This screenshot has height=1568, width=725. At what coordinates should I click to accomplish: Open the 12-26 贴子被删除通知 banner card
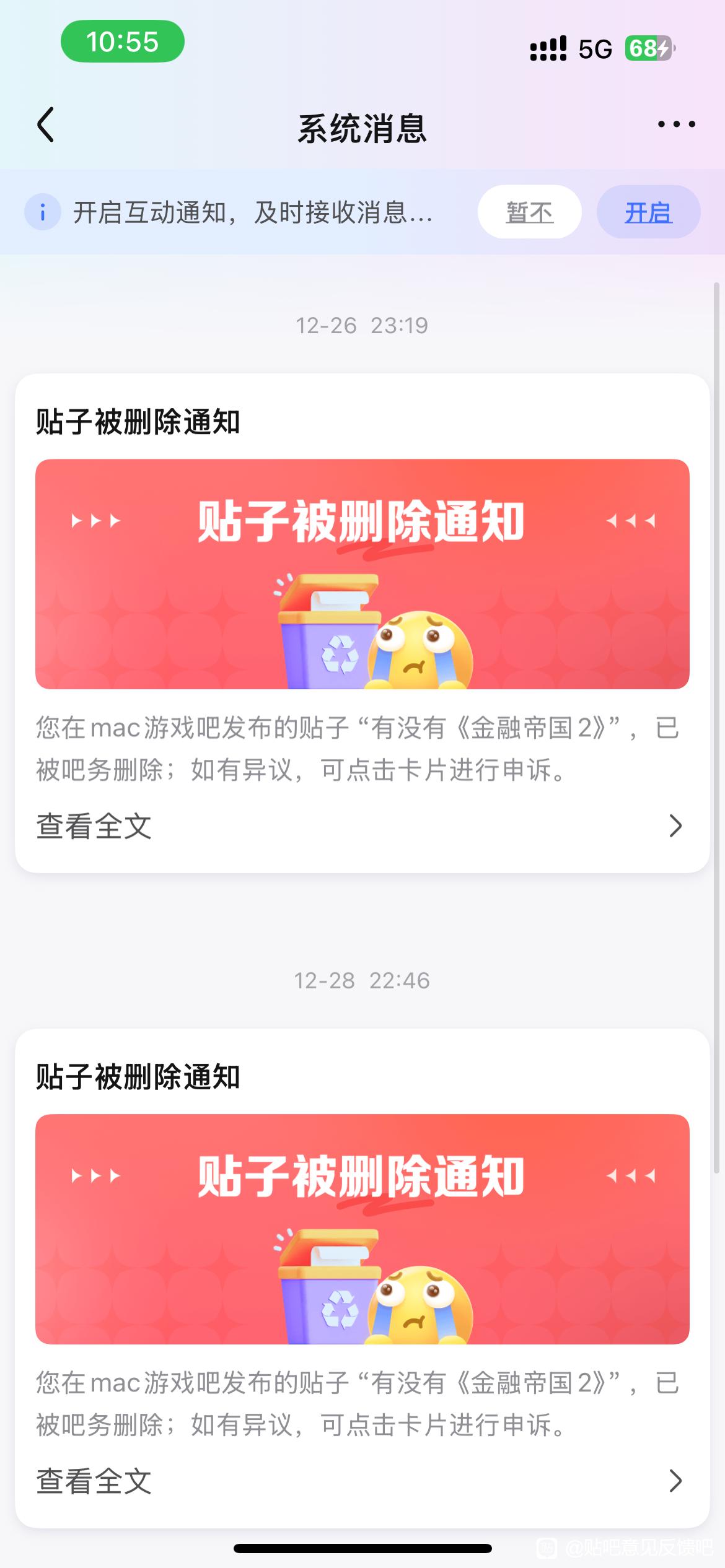362,573
